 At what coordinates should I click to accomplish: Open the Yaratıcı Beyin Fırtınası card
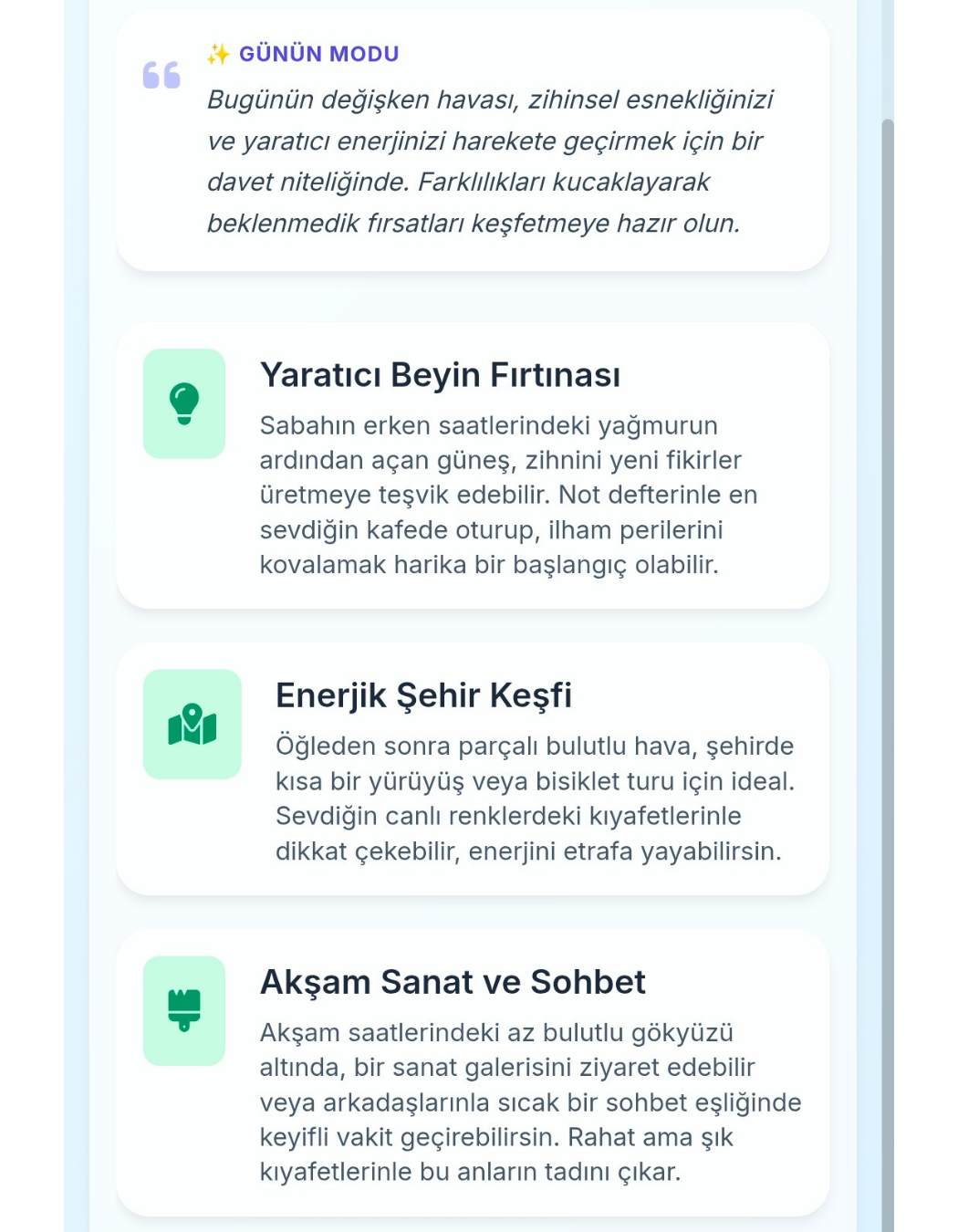click(473, 465)
